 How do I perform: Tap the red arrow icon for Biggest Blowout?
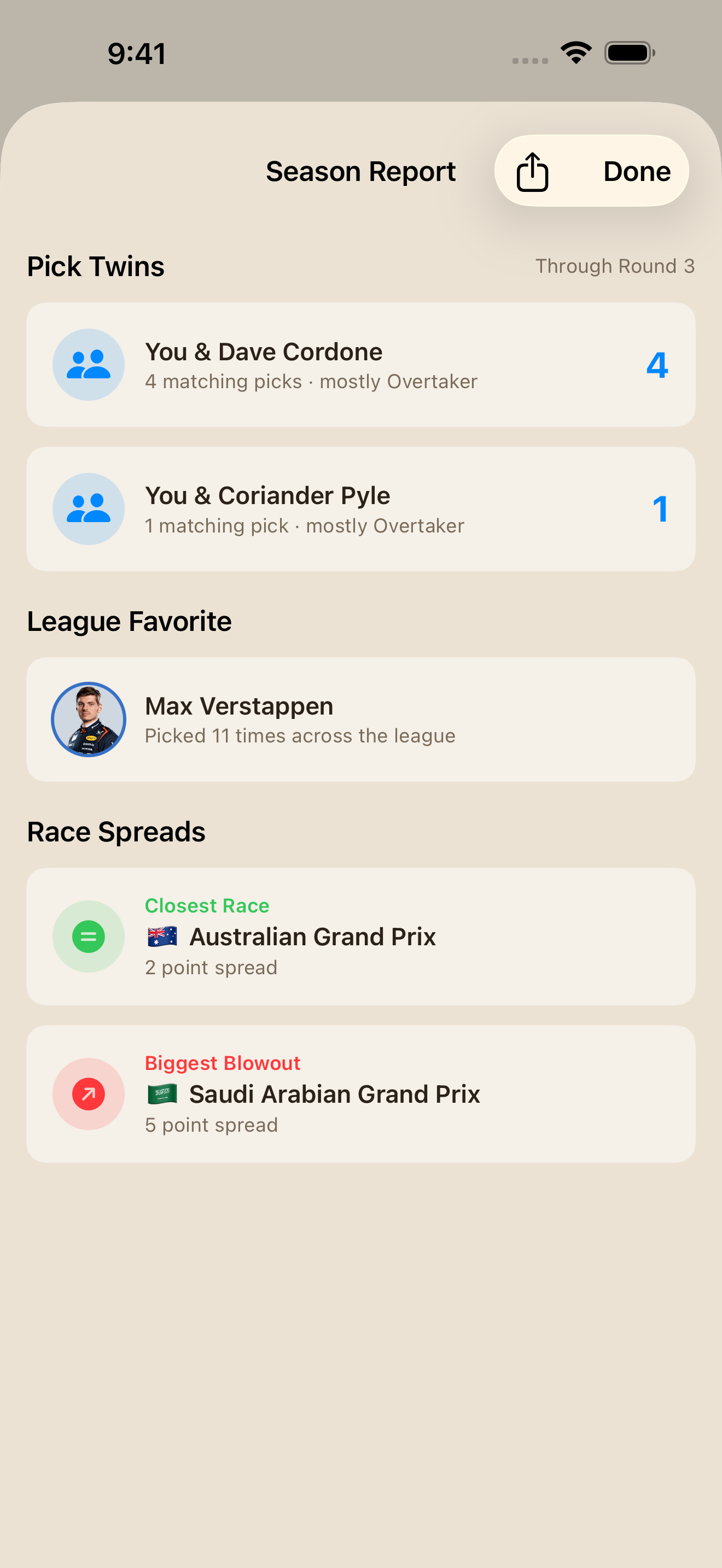point(88,1093)
